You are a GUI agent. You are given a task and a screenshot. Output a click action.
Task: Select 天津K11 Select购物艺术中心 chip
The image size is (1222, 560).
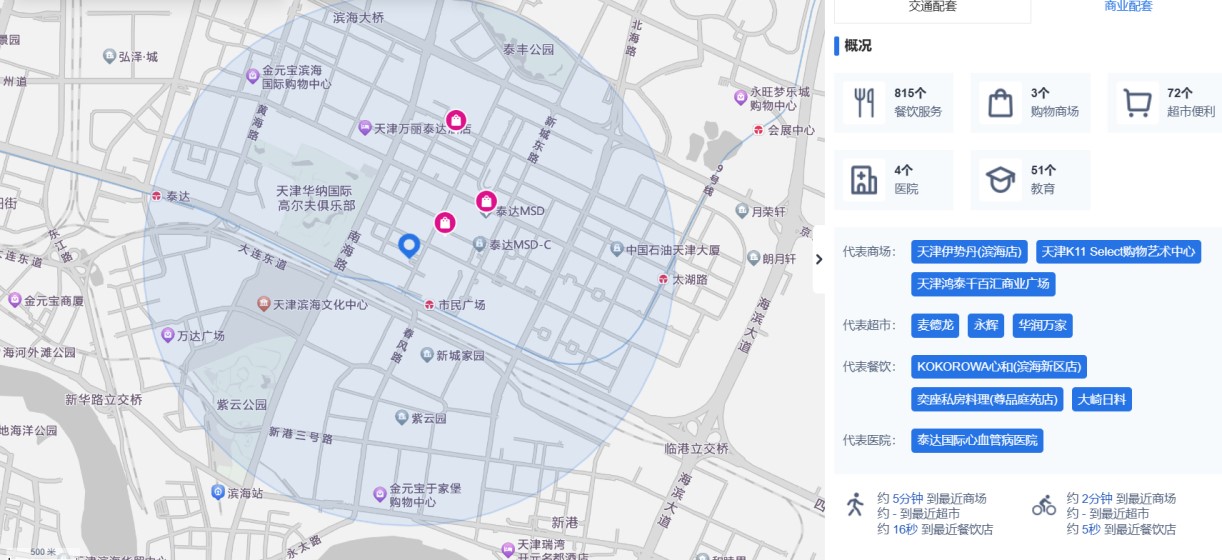click(1117, 251)
